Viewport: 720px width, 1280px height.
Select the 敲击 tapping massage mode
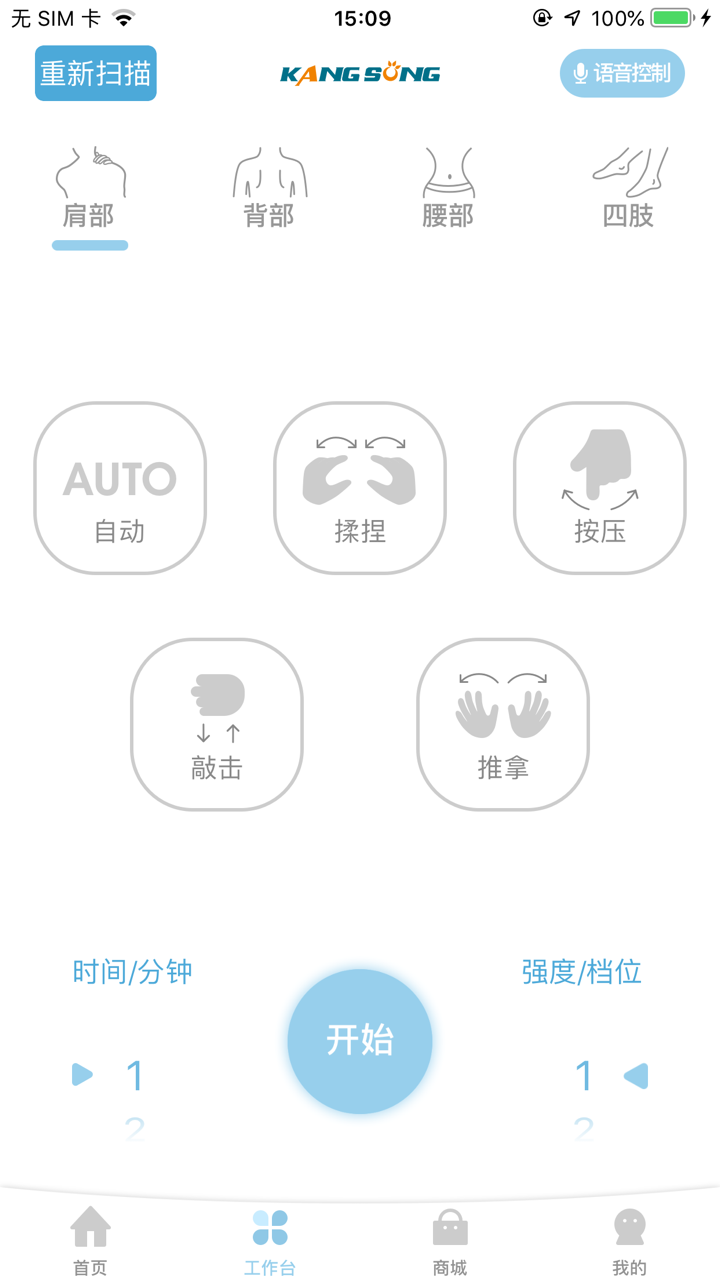(216, 723)
